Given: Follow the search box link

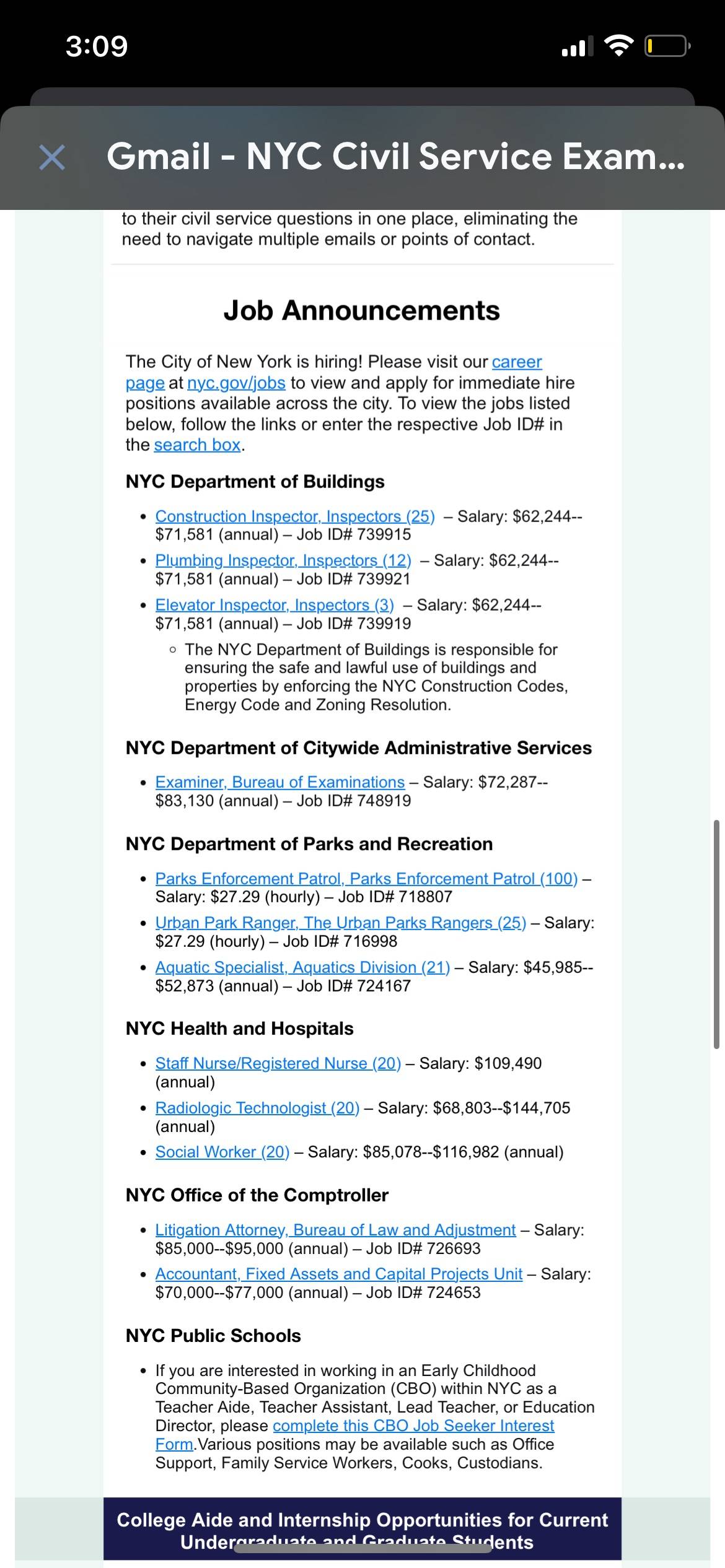Looking at the screenshot, I should click(197, 445).
